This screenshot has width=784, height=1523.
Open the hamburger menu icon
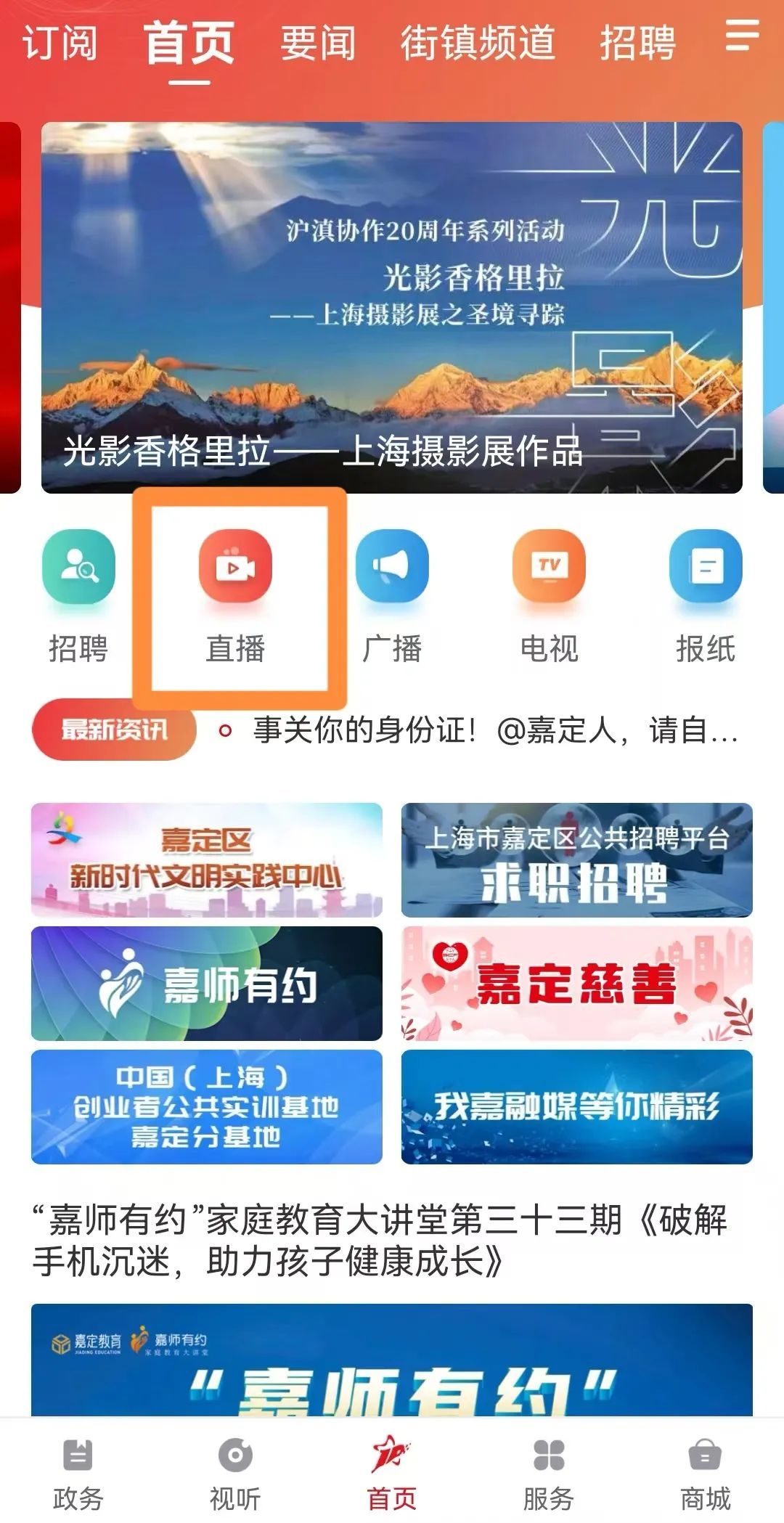click(741, 35)
